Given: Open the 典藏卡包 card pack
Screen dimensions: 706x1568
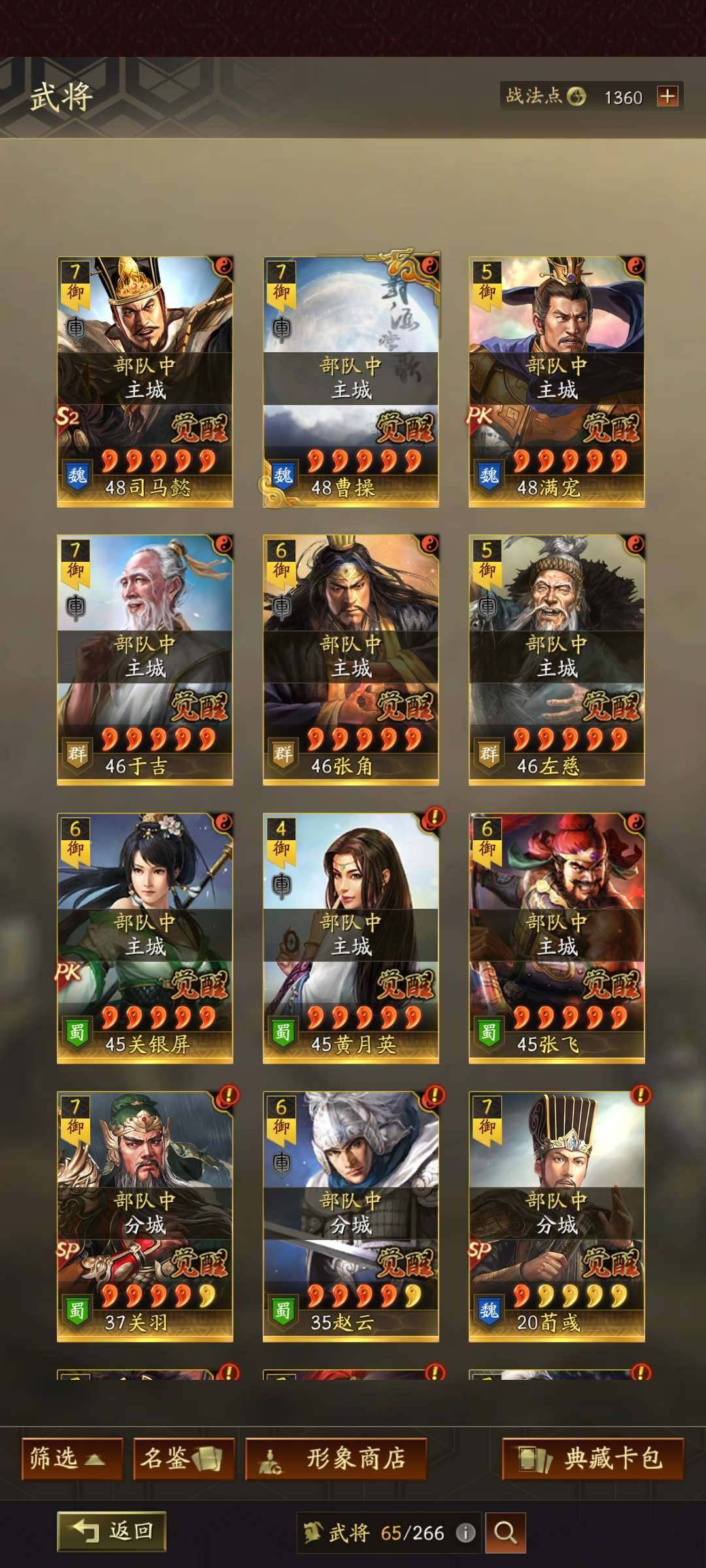Looking at the screenshot, I should (592, 1458).
